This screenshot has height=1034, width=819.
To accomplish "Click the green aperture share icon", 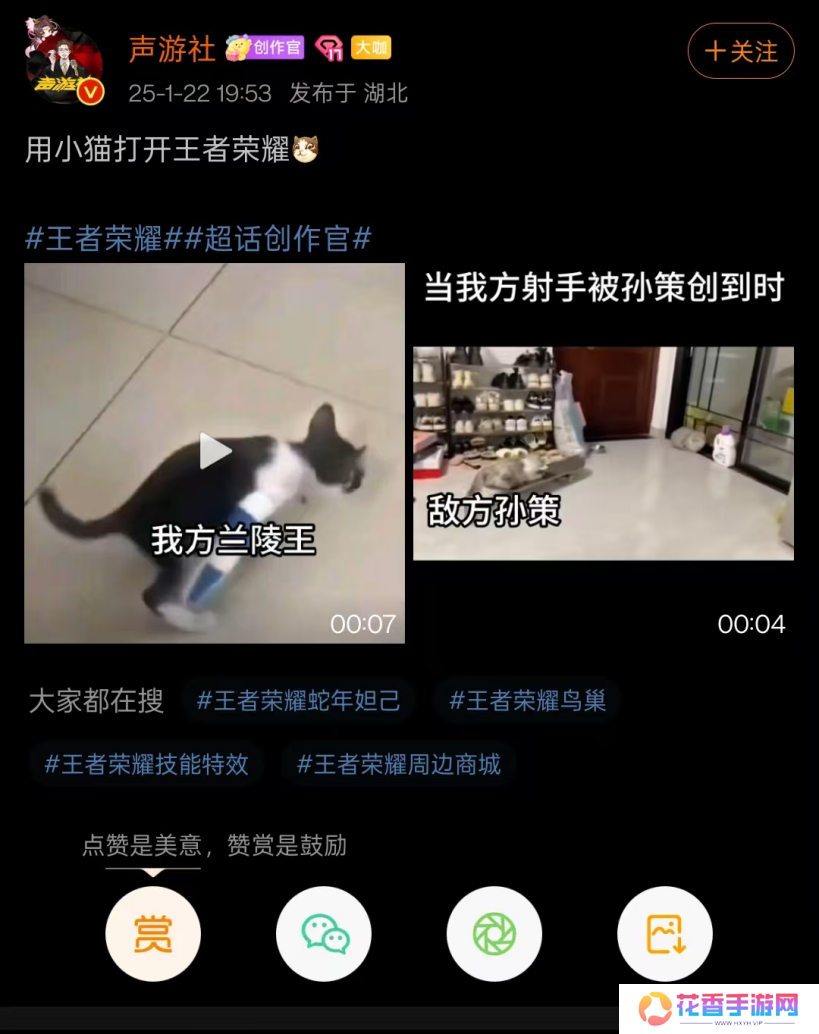I will 493,933.
